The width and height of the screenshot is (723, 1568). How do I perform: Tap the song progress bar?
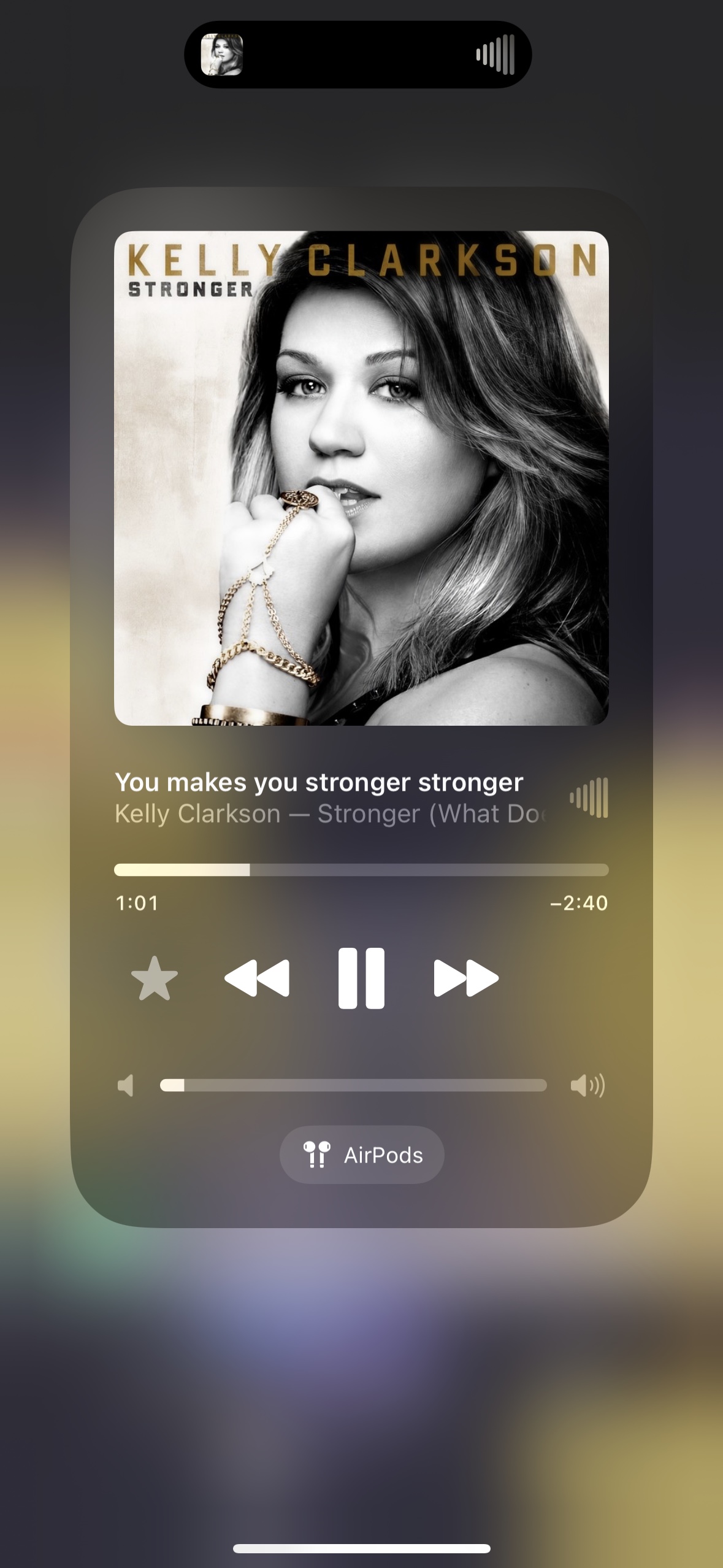361,870
